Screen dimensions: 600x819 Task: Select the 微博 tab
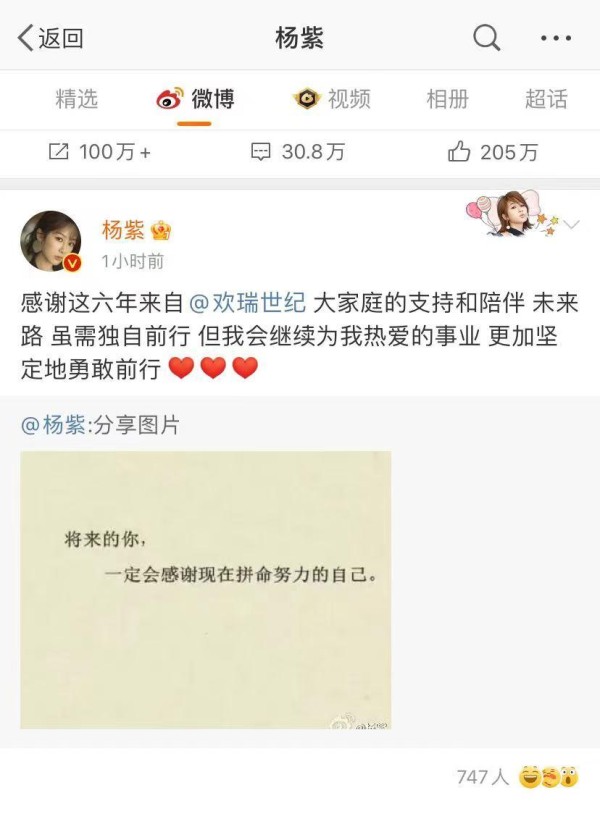click(196, 98)
